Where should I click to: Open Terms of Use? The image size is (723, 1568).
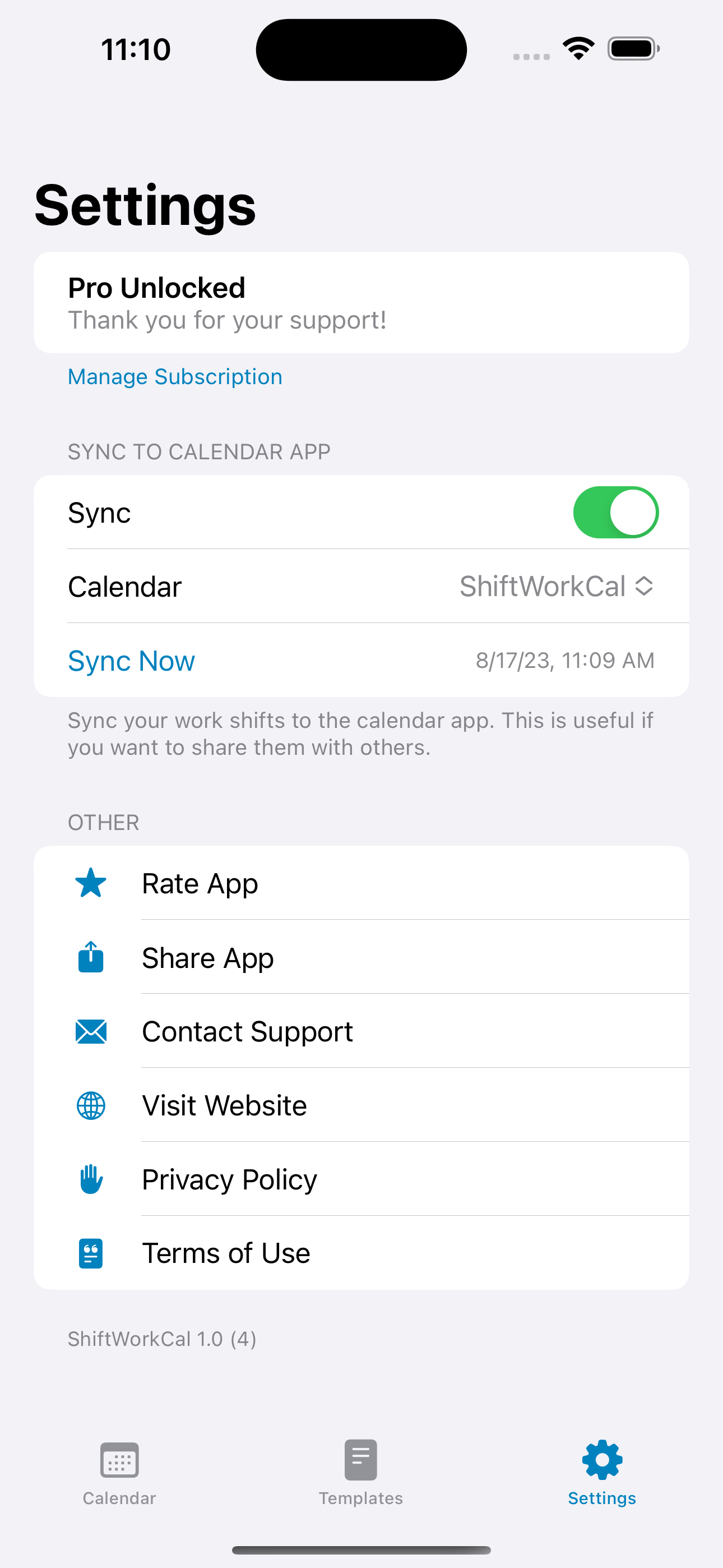226,1253
